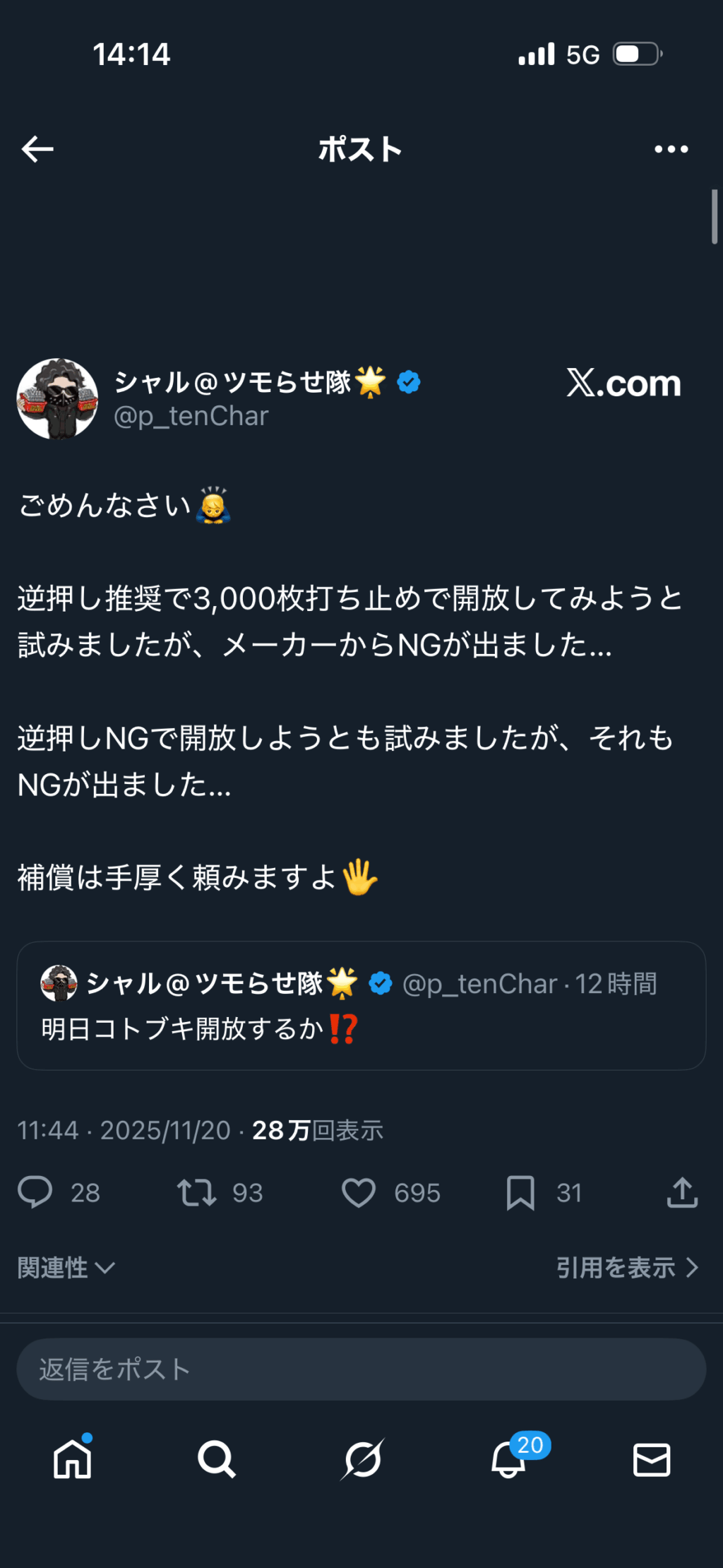Open the Grok tab
The width and height of the screenshot is (723, 1568).
click(362, 1459)
